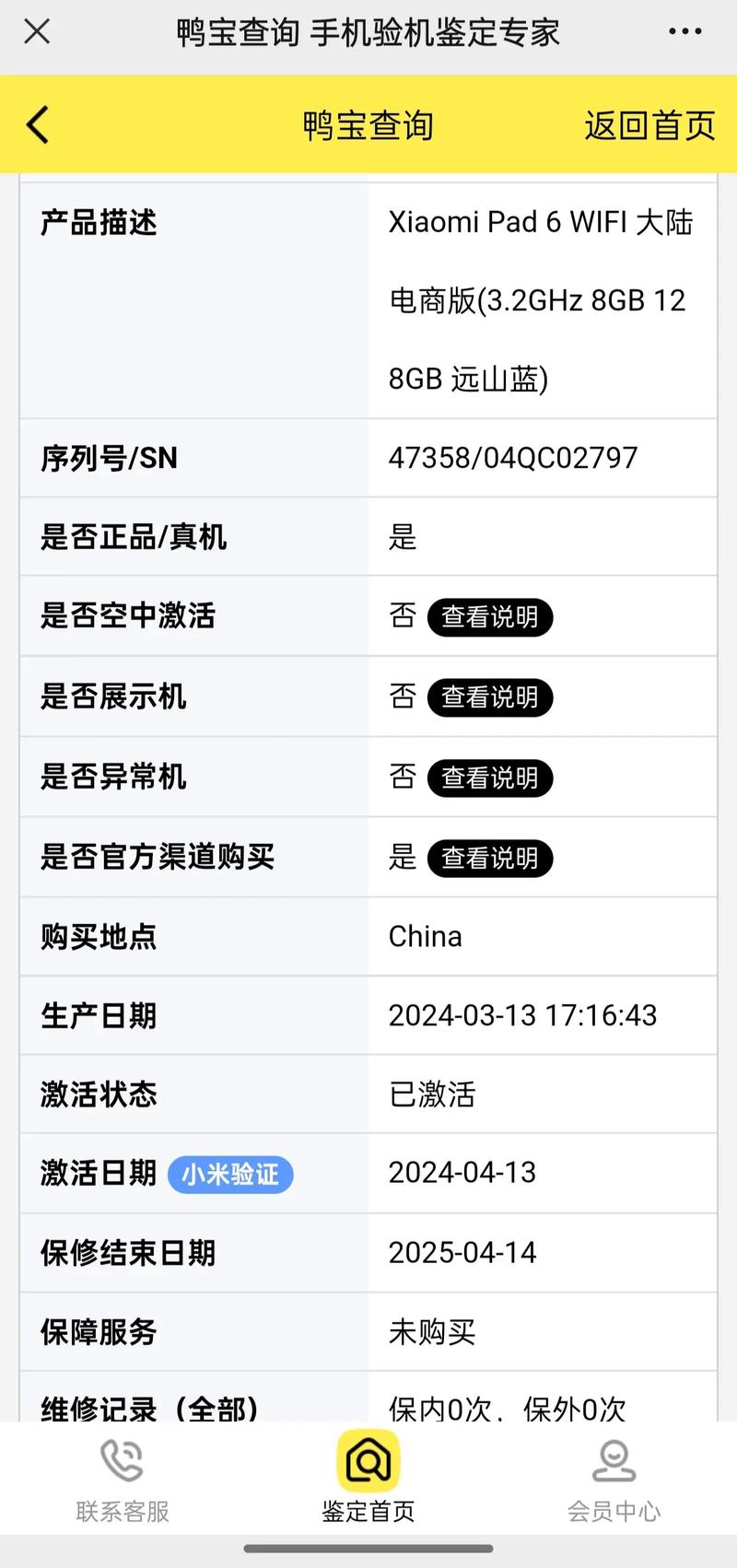The image size is (737, 1568).
Task: Open the WeChat more options ellipsis menu
Action: coord(684,31)
